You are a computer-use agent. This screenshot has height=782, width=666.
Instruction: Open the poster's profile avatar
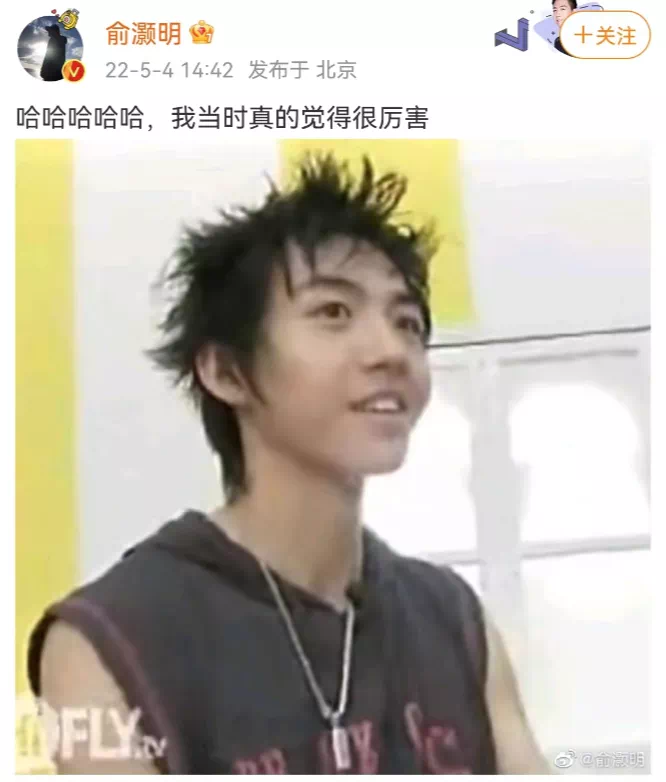(49, 47)
